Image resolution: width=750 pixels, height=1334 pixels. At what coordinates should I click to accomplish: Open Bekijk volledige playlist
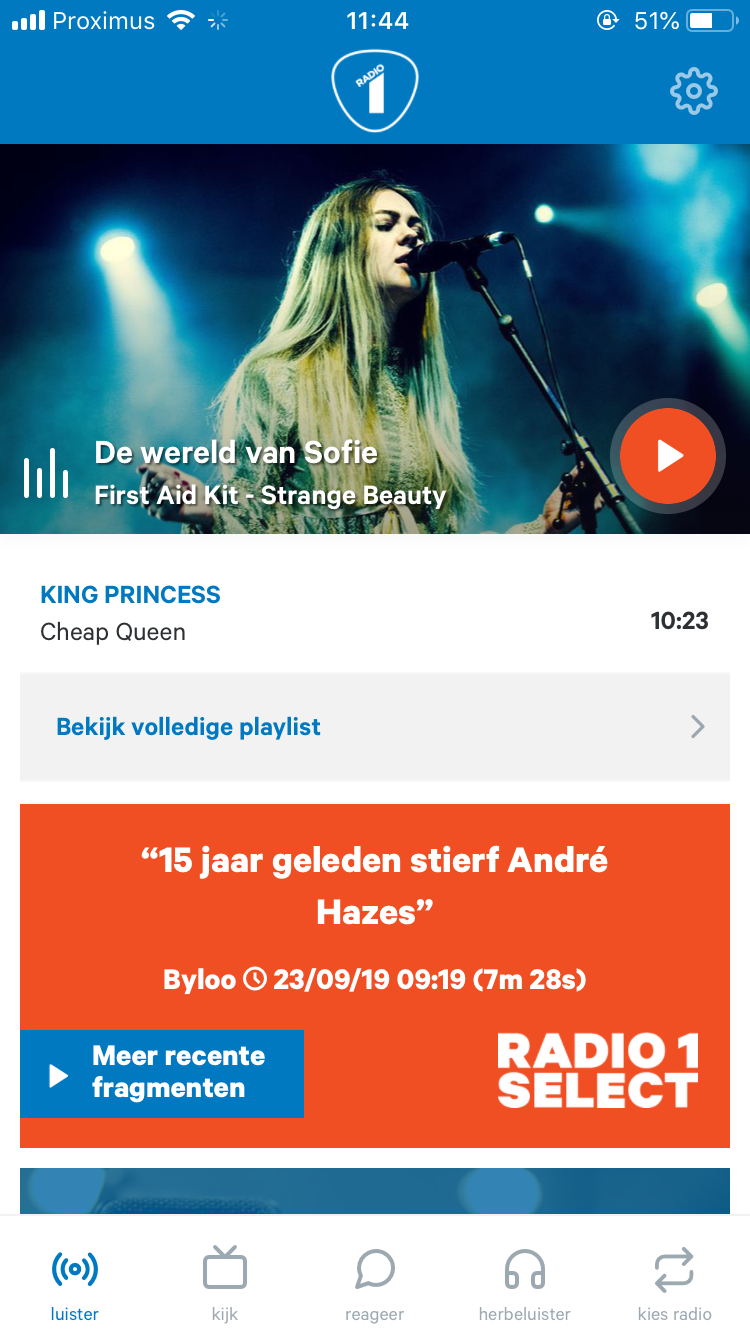tap(375, 727)
